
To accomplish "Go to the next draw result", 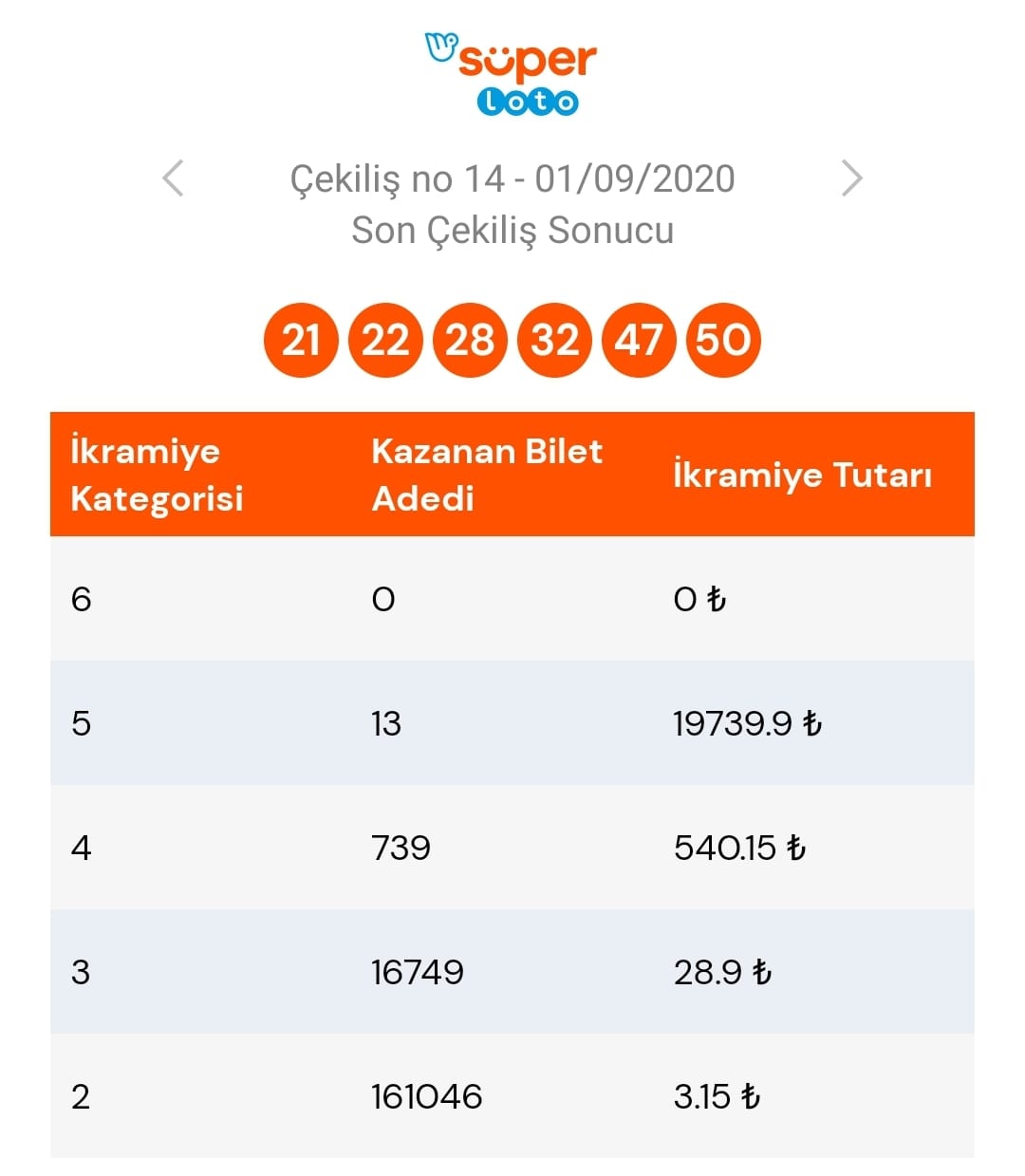I will point(851,178).
